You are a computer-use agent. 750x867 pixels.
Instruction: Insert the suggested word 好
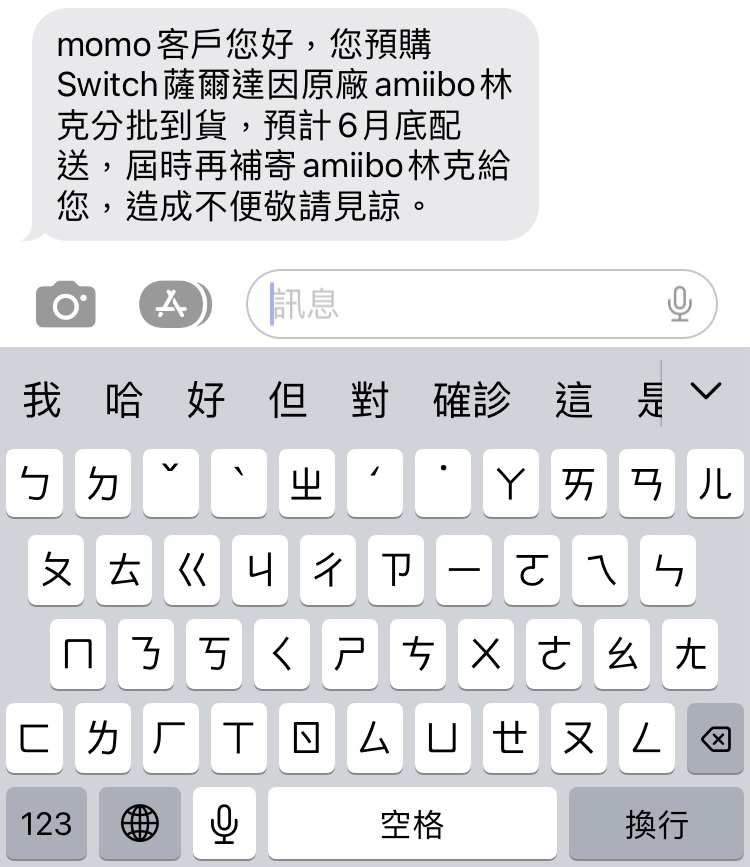206,401
